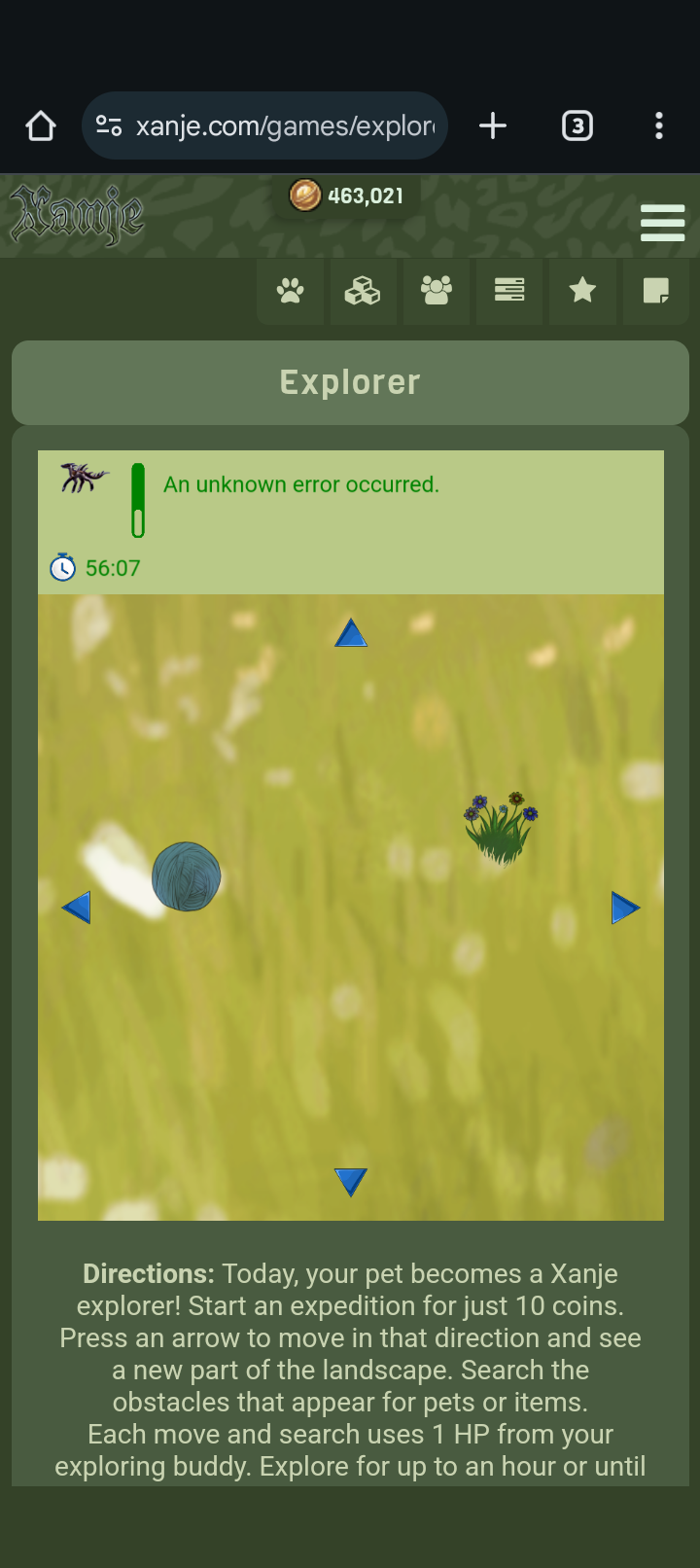Image resolution: width=700 pixels, height=1568 pixels.
Task: Open the inventory boxes icon
Action: pyautogui.click(x=363, y=290)
